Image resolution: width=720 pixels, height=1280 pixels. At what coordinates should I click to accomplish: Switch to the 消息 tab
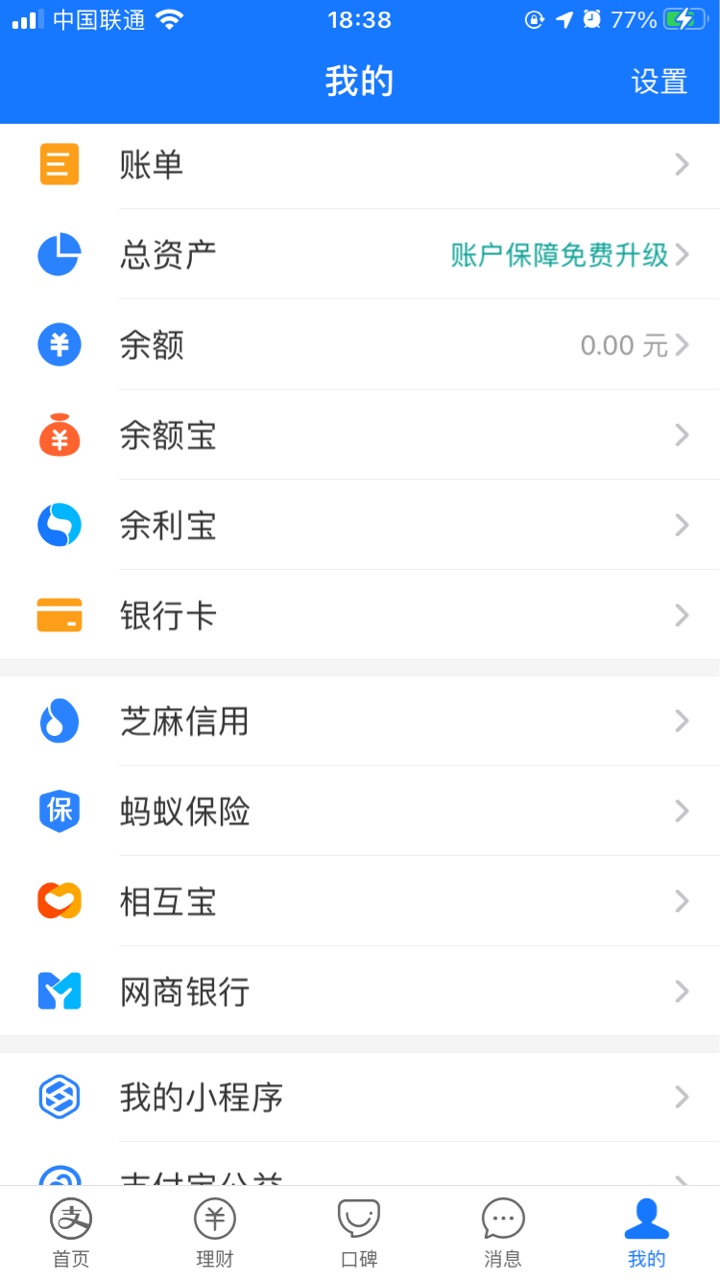click(x=503, y=1233)
